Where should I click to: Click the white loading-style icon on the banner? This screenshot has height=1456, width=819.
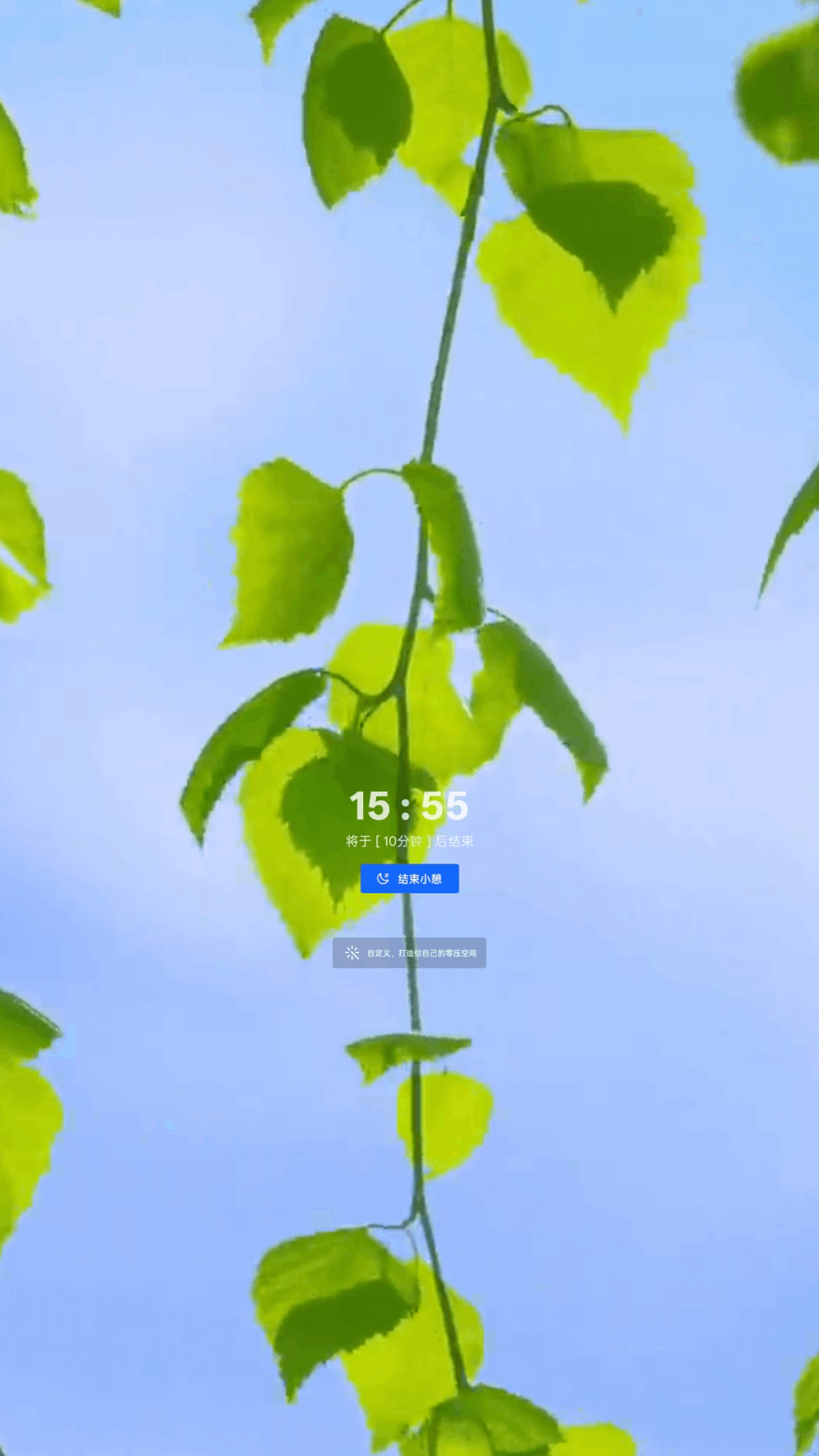point(352,952)
